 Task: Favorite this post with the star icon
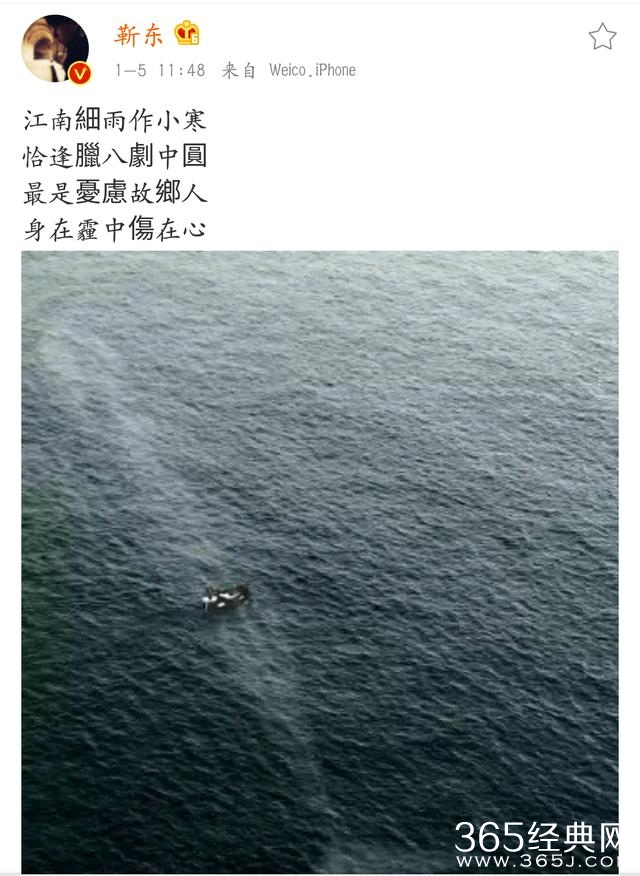tap(602, 37)
